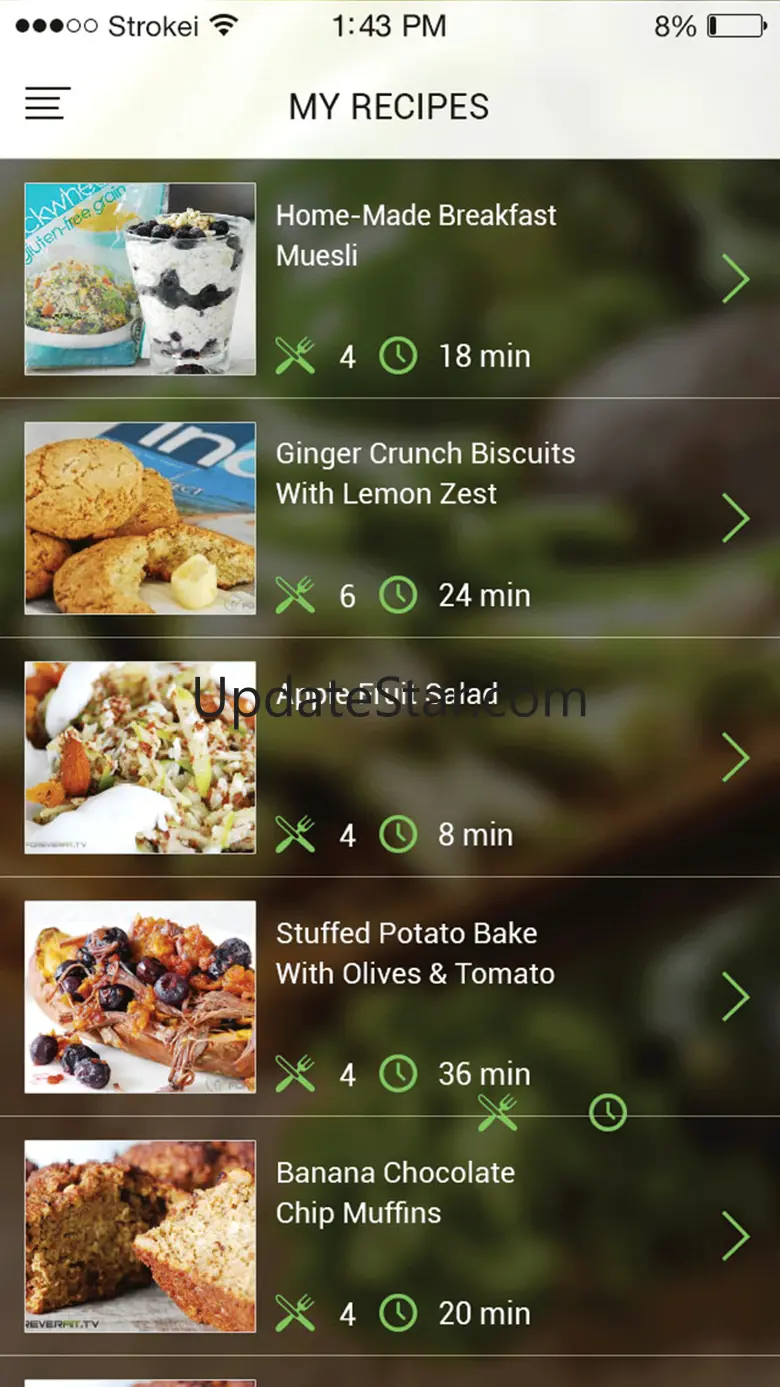This screenshot has width=780, height=1387.
Task: Tap the chevron next to Home-Made Breakfast Muesli
Action: [x=735, y=279]
